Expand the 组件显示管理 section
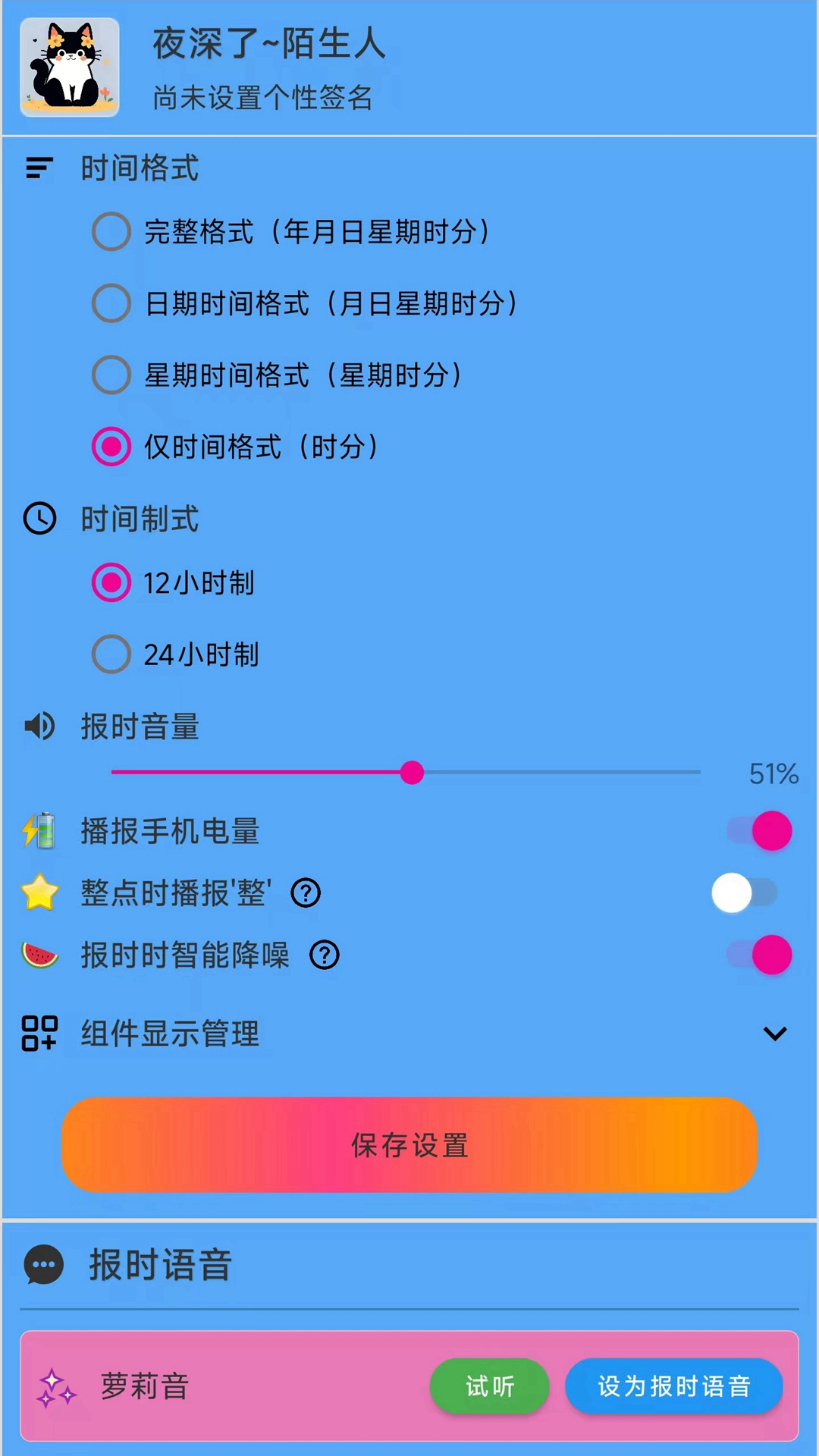The image size is (819, 1456). tap(774, 1034)
